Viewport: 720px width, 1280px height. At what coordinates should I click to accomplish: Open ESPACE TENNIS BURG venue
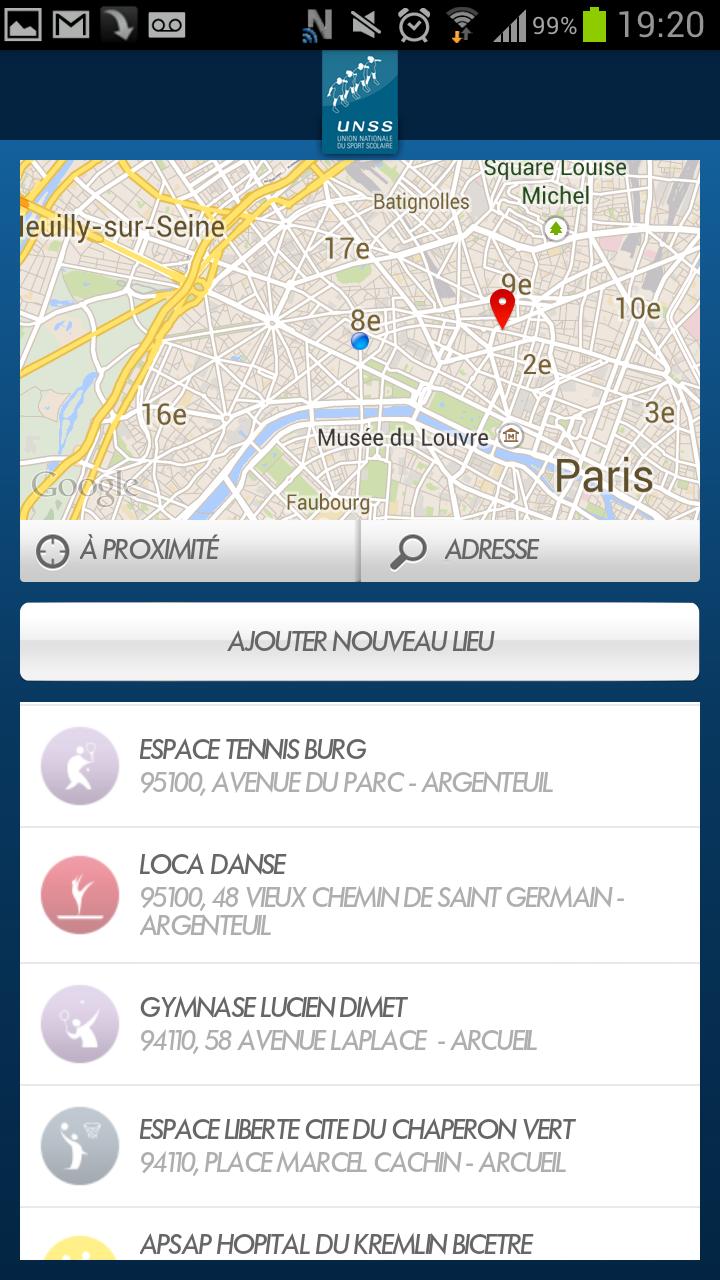pyautogui.click(x=360, y=766)
